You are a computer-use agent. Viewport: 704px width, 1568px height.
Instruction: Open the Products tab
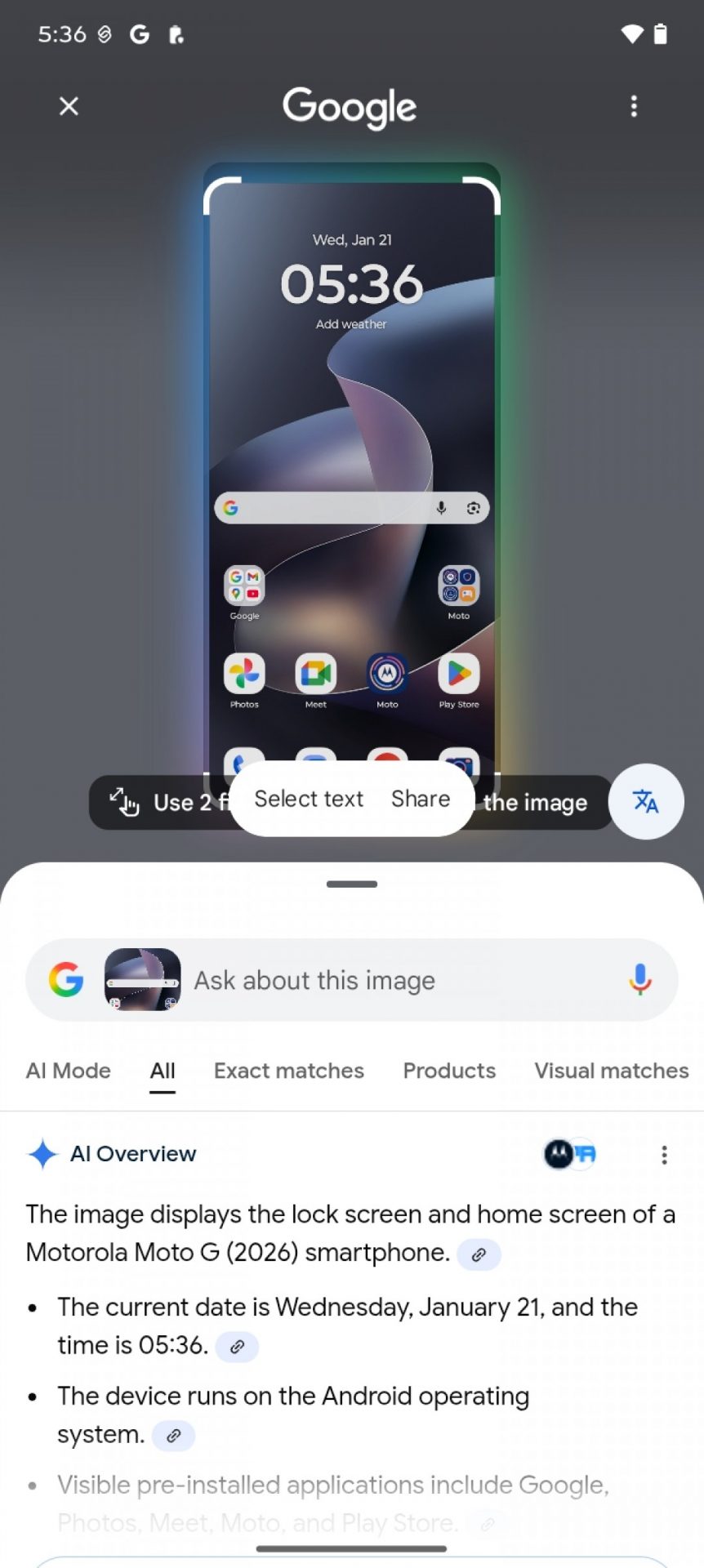coord(449,1071)
